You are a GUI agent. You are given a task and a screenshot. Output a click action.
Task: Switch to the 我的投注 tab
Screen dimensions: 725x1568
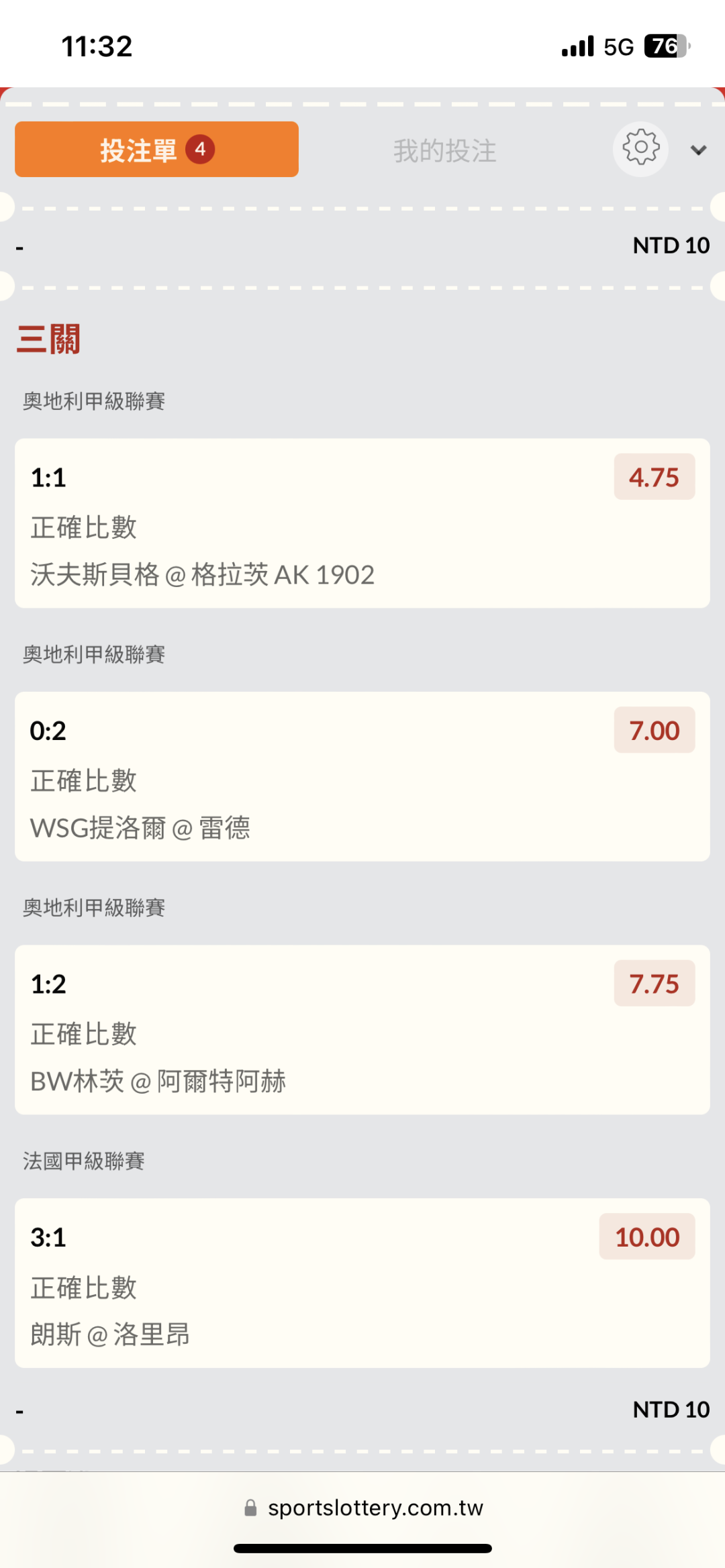[x=444, y=151]
